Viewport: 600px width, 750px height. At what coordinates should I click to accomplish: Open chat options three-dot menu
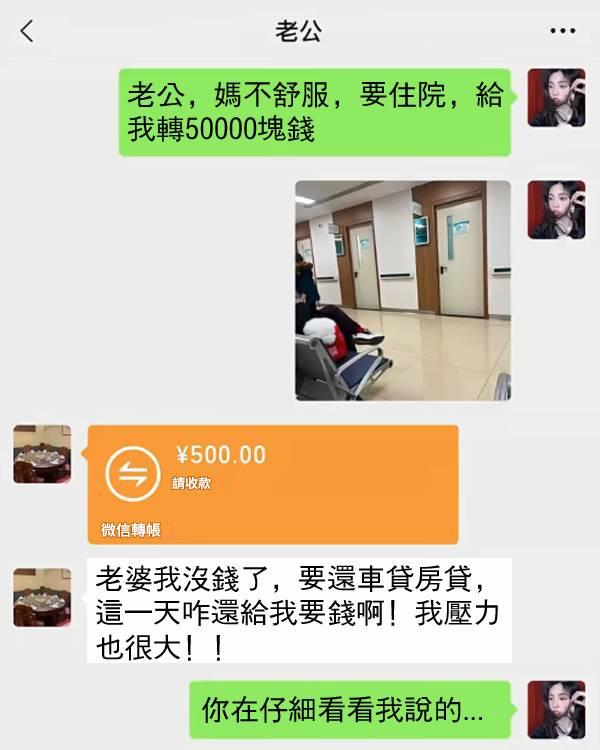[563, 31]
